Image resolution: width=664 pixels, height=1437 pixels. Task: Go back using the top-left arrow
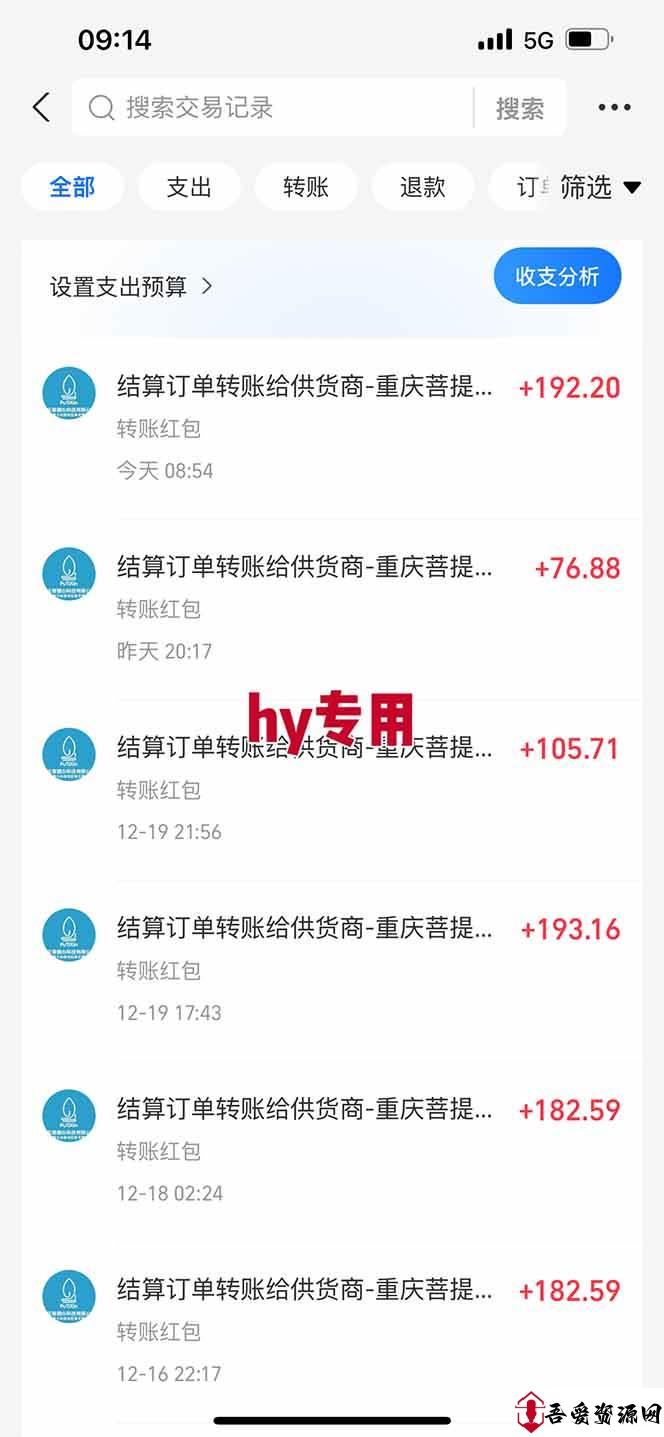pos(41,108)
